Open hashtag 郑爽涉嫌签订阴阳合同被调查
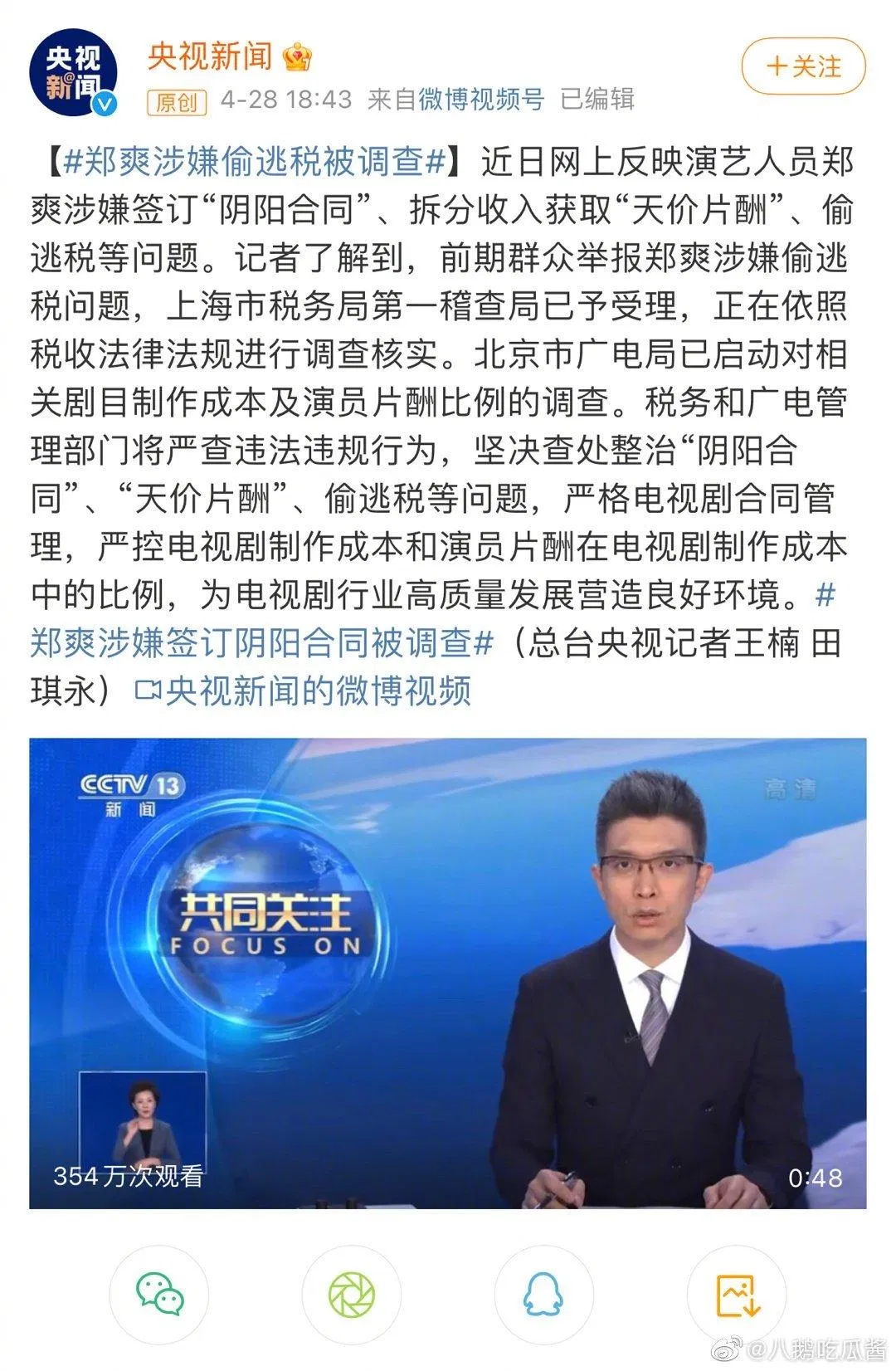This screenshot has width=896, height=1371. click(262, 642)
